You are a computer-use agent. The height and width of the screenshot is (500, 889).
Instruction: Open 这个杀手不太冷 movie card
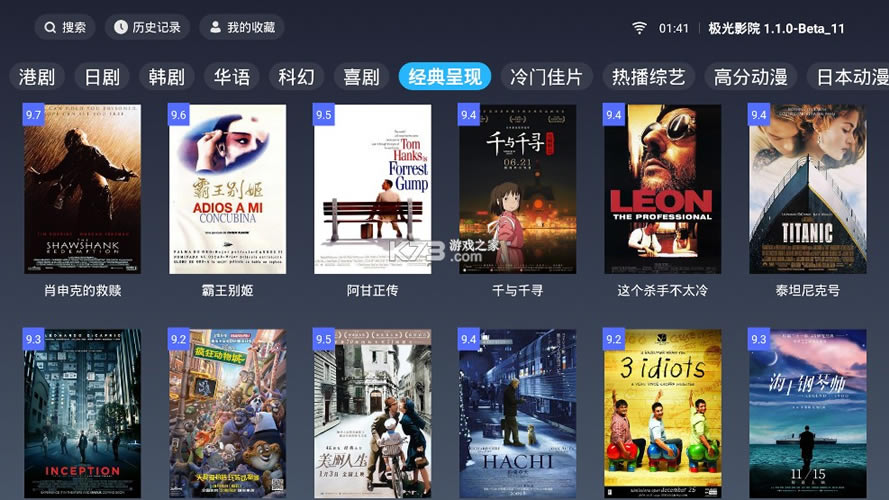(x=663, y=189)
